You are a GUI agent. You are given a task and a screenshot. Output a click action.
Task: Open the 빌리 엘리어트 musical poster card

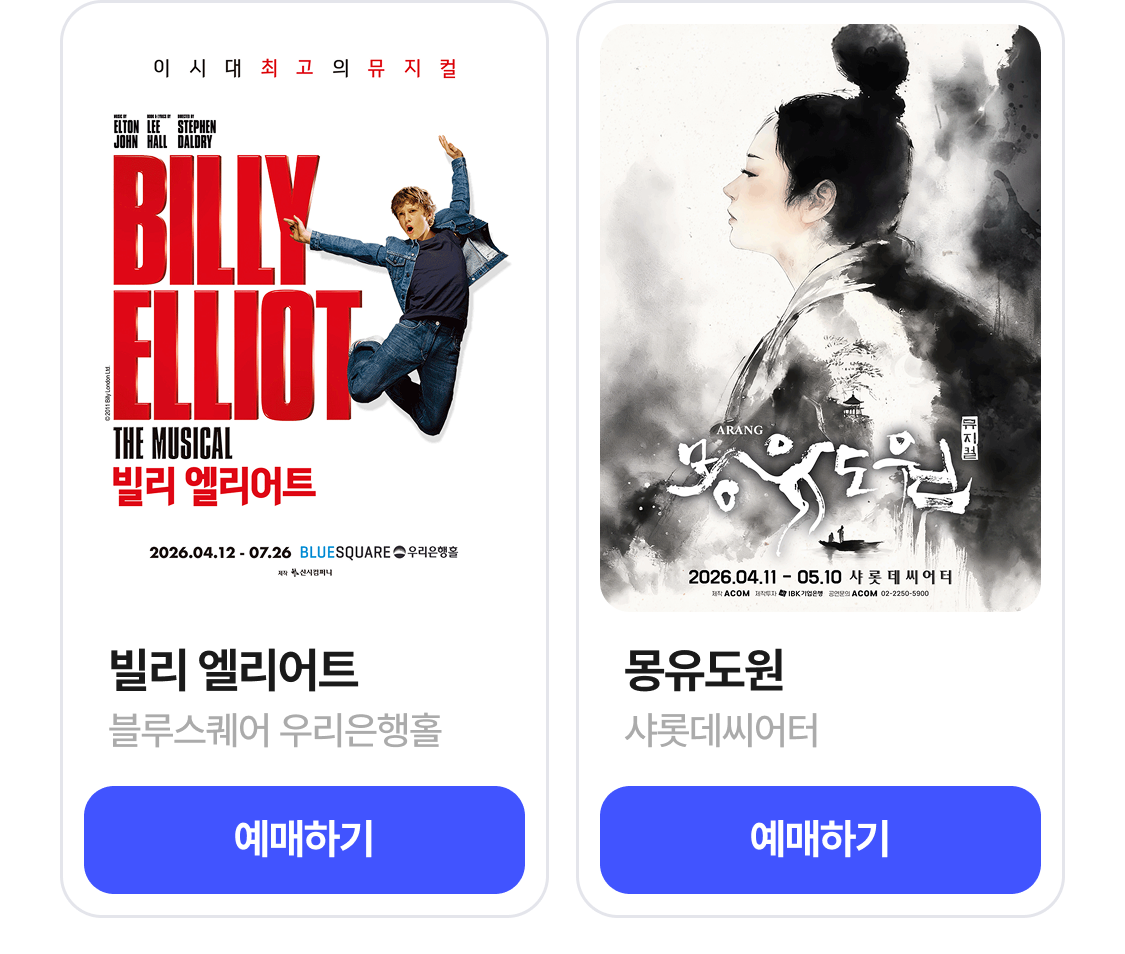pyautogui.click(x=304, y=320)
